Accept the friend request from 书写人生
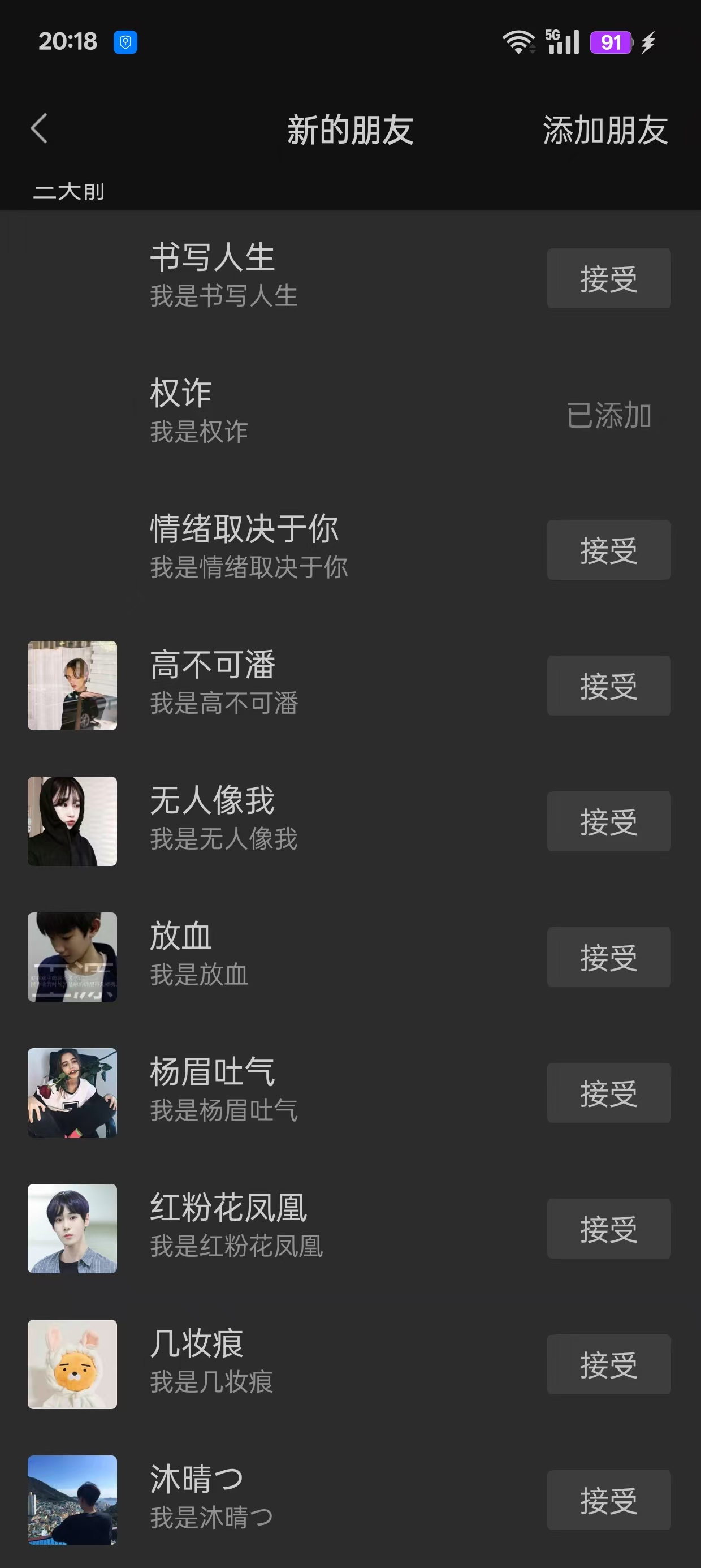This screenshot has height=1568, width=701. [608, 278]
